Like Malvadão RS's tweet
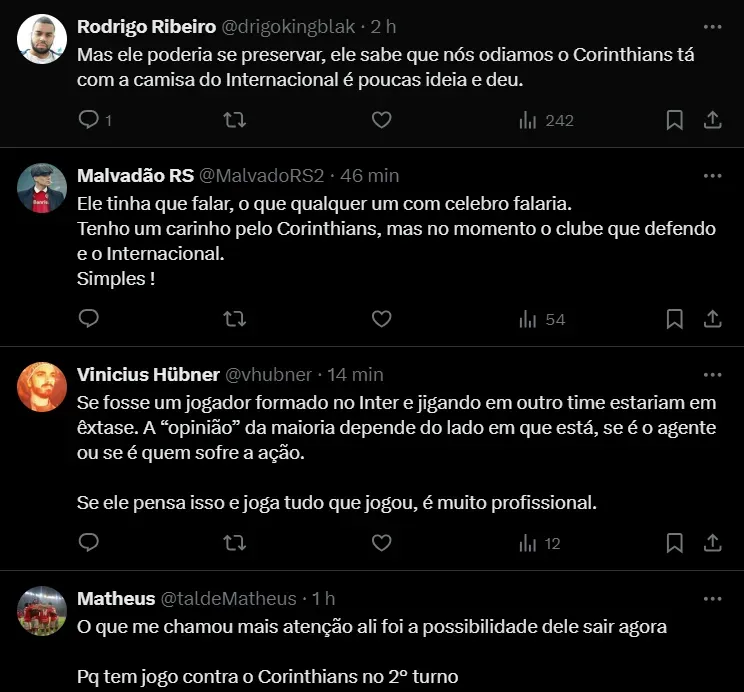Screen dimensions: 744x692 coord(381,319)
